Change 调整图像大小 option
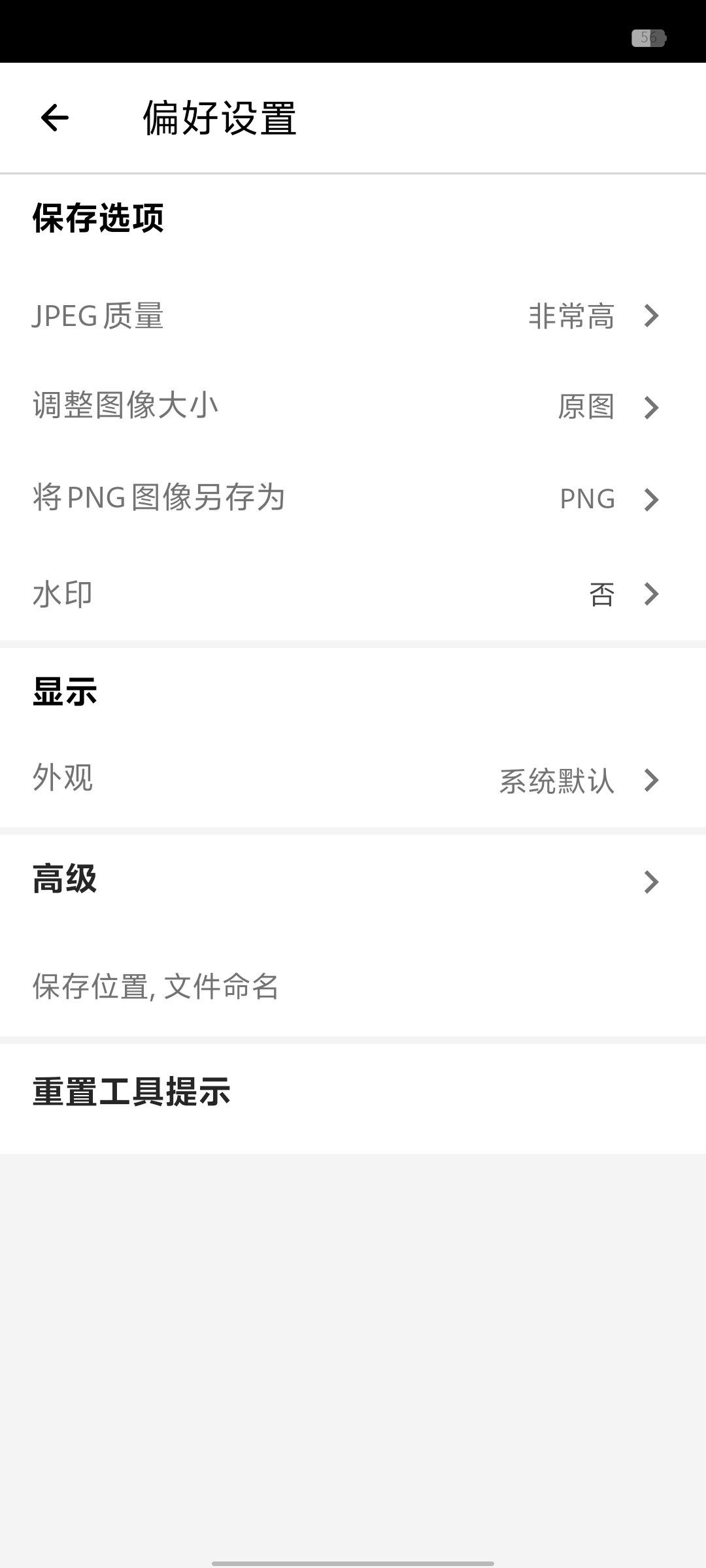This screenshot has width=706, height=1568. (353, 406)
